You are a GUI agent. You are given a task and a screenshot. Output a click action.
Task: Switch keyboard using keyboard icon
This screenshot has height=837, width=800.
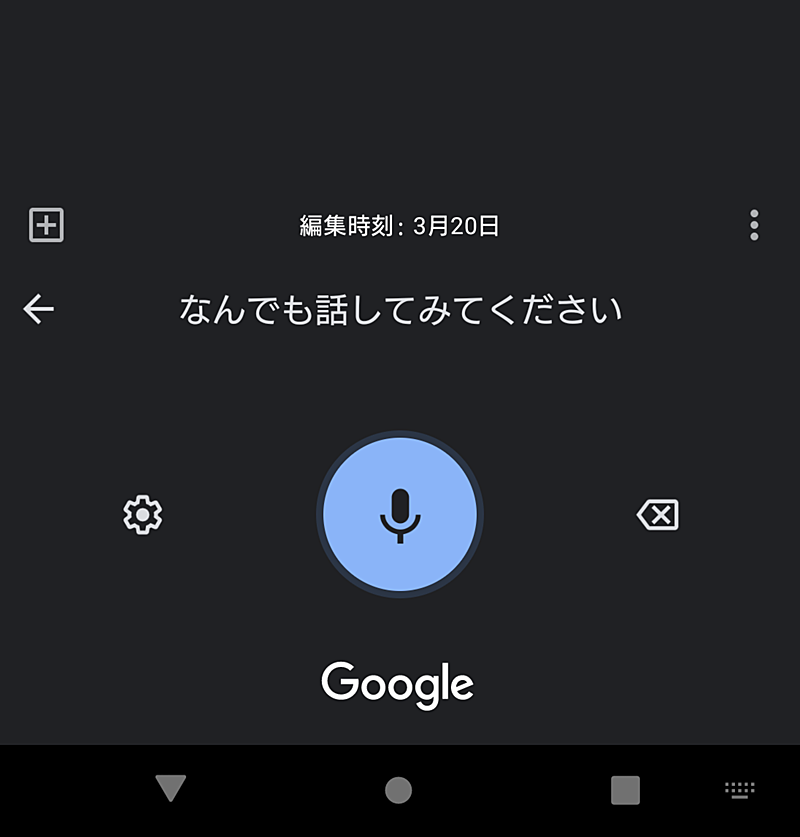[740, 790]
